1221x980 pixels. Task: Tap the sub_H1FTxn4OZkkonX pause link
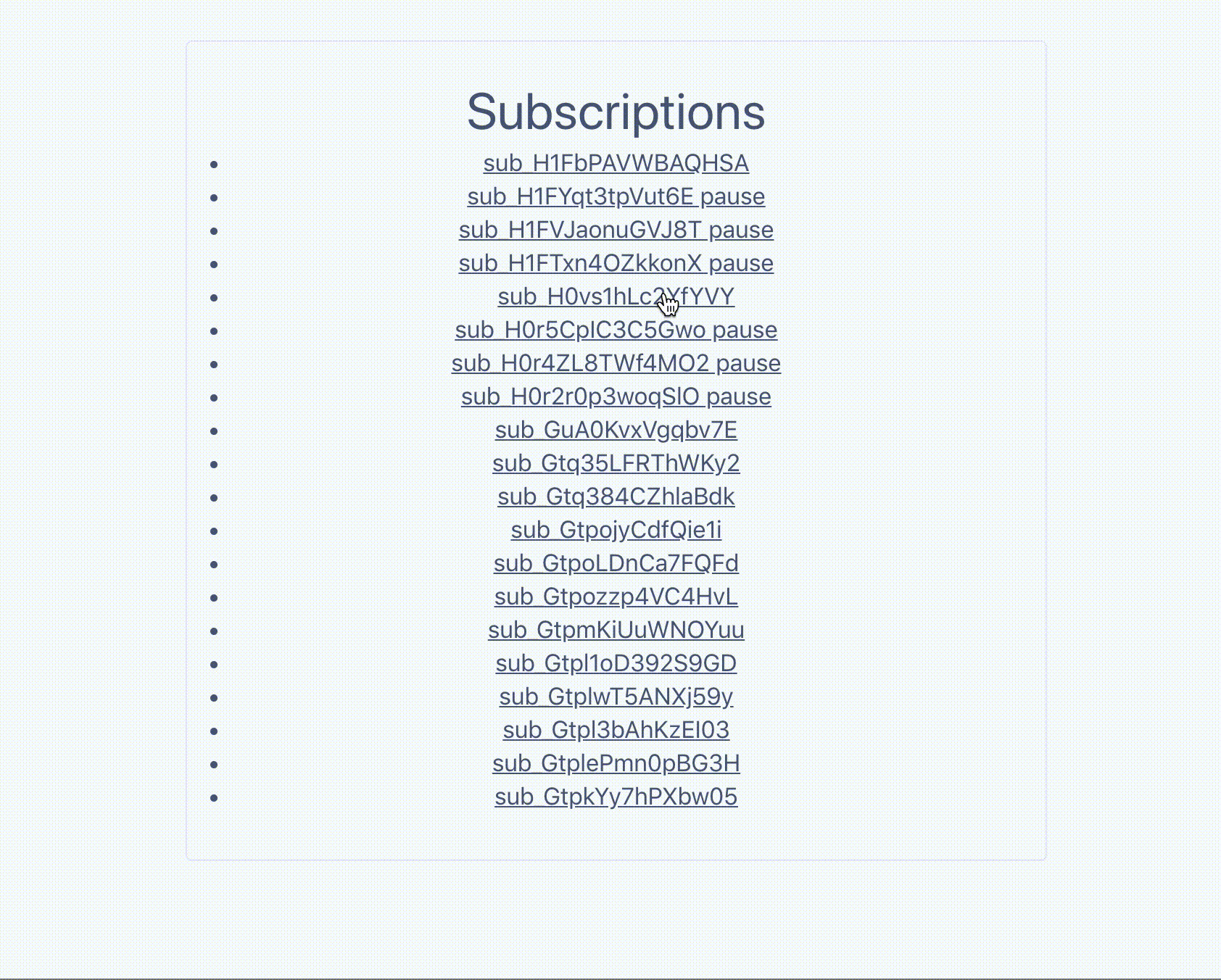[616, 263]
